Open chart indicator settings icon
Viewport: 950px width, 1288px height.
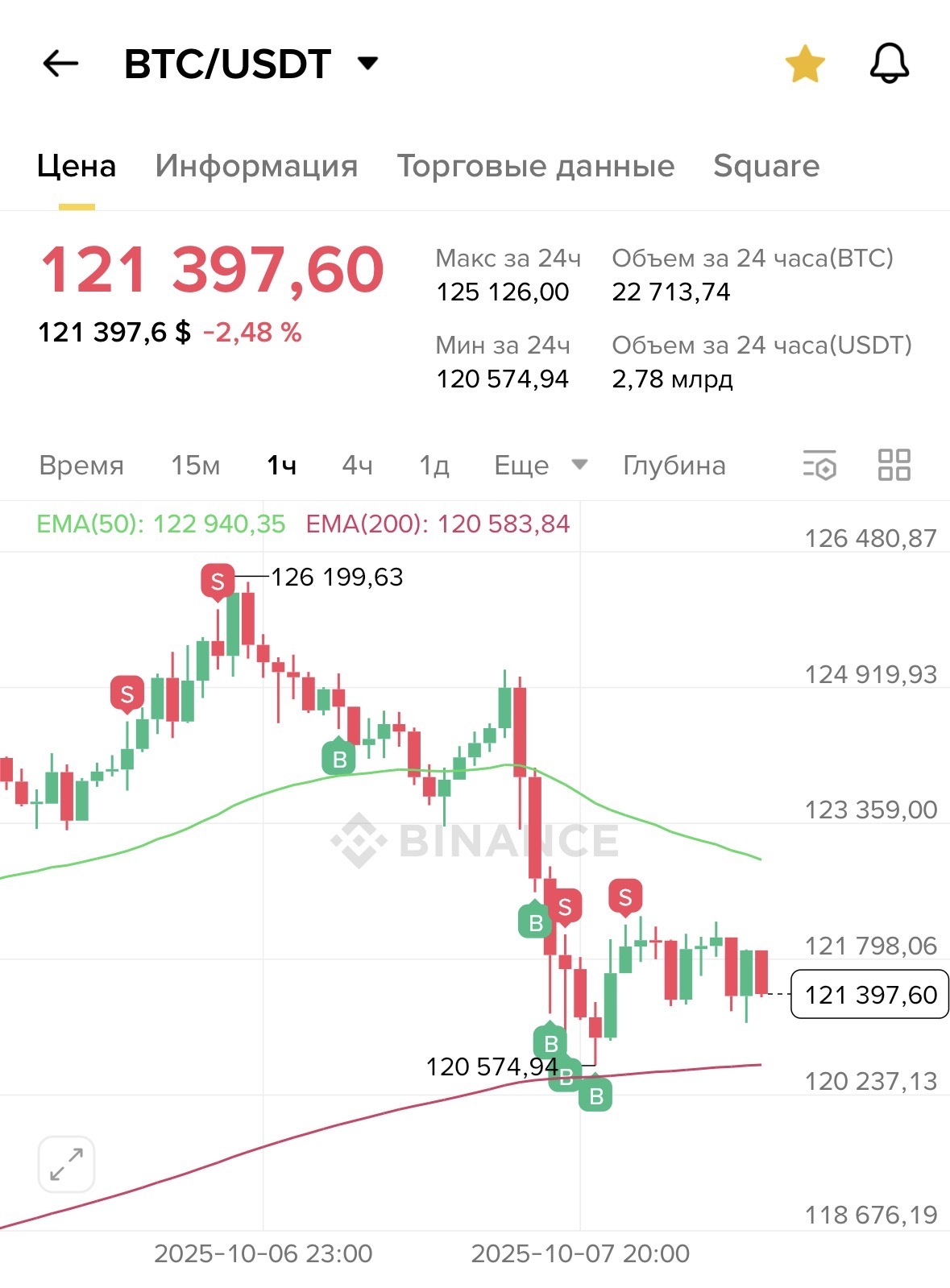coord(819,466)
